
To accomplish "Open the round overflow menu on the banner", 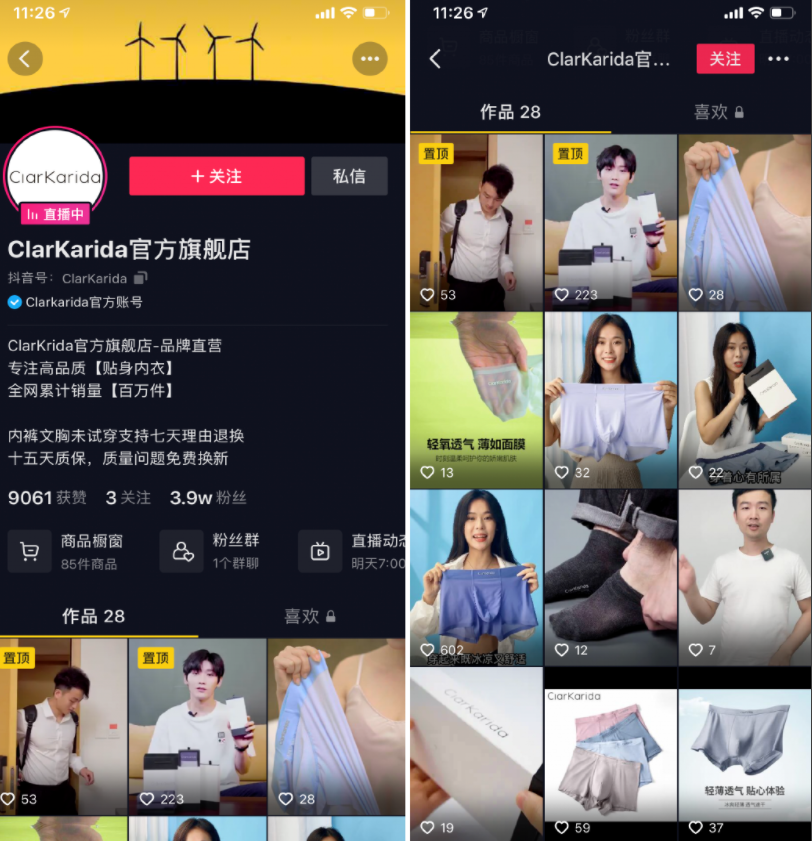I will click(370, 58).
